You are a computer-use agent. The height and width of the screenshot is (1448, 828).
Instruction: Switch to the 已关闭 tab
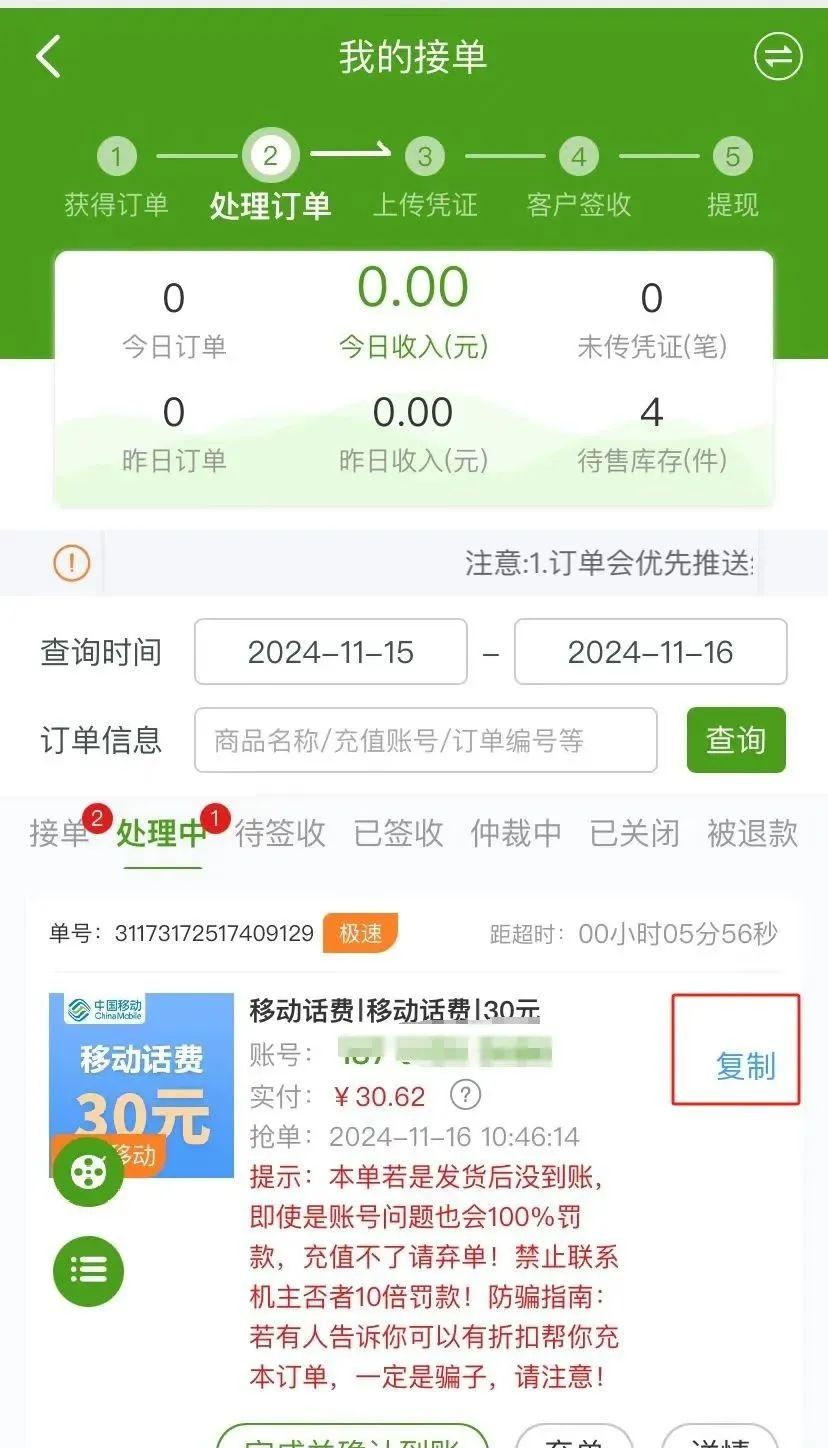[634, 833]
